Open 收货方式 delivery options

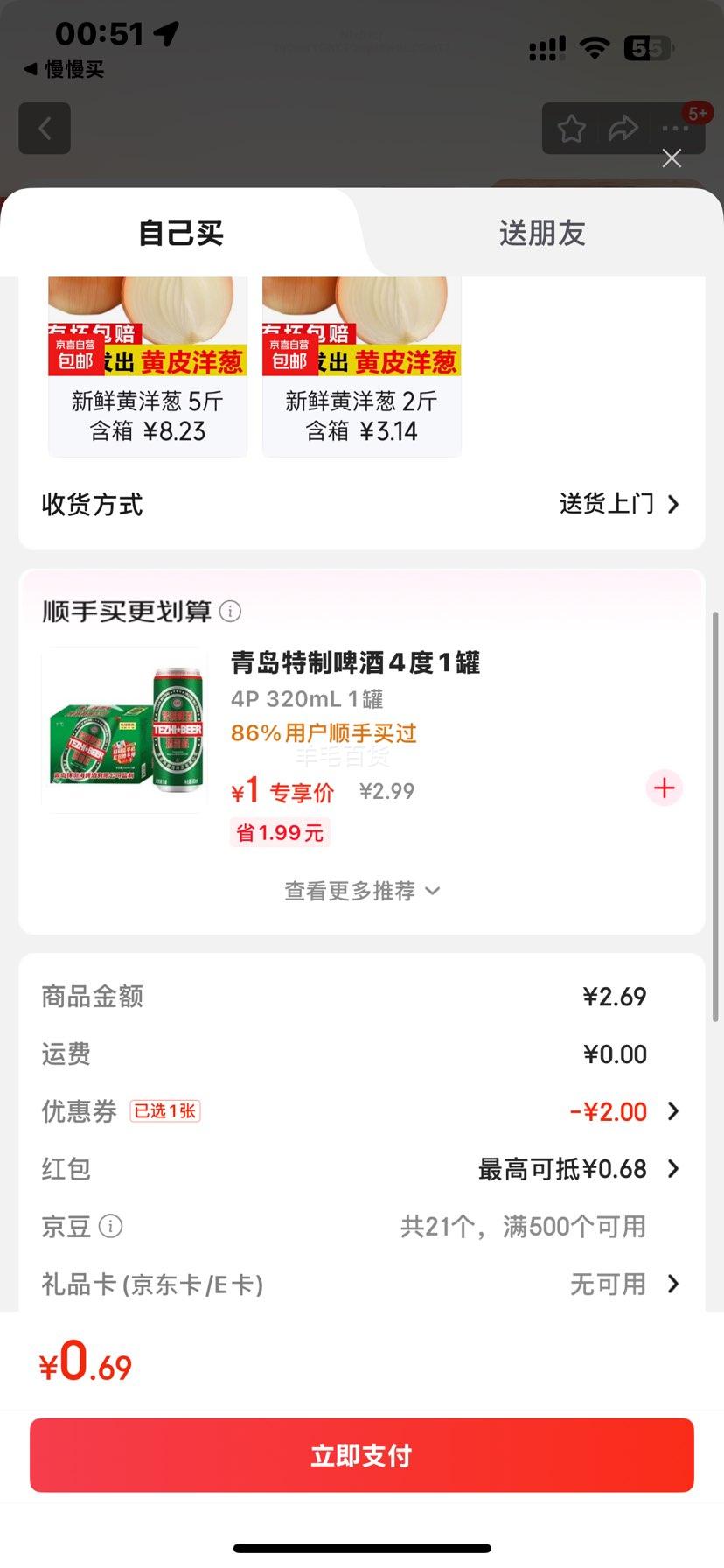click(619, 504)
